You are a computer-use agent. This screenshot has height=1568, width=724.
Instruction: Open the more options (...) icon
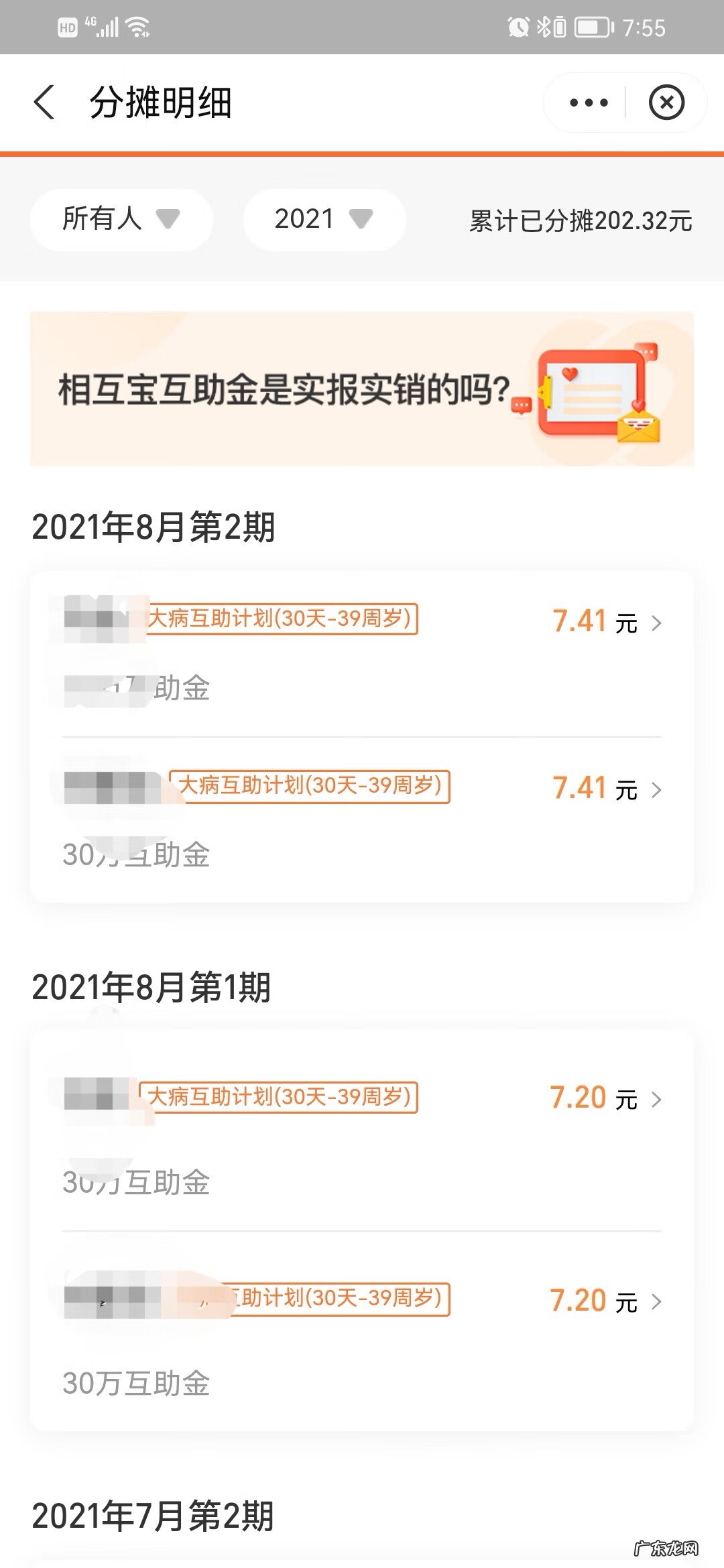coord(589,103)
